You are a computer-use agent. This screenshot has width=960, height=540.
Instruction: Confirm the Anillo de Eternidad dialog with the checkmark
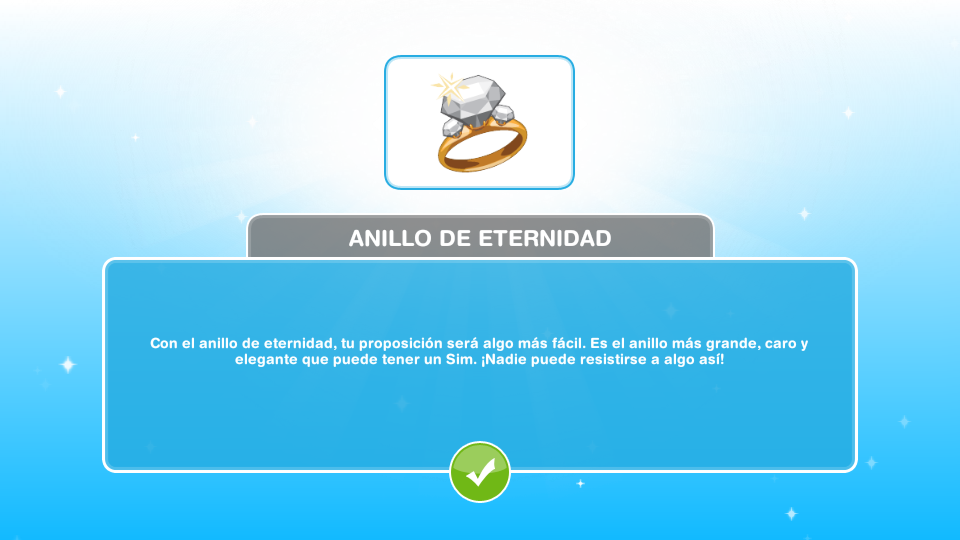(480, 471)
